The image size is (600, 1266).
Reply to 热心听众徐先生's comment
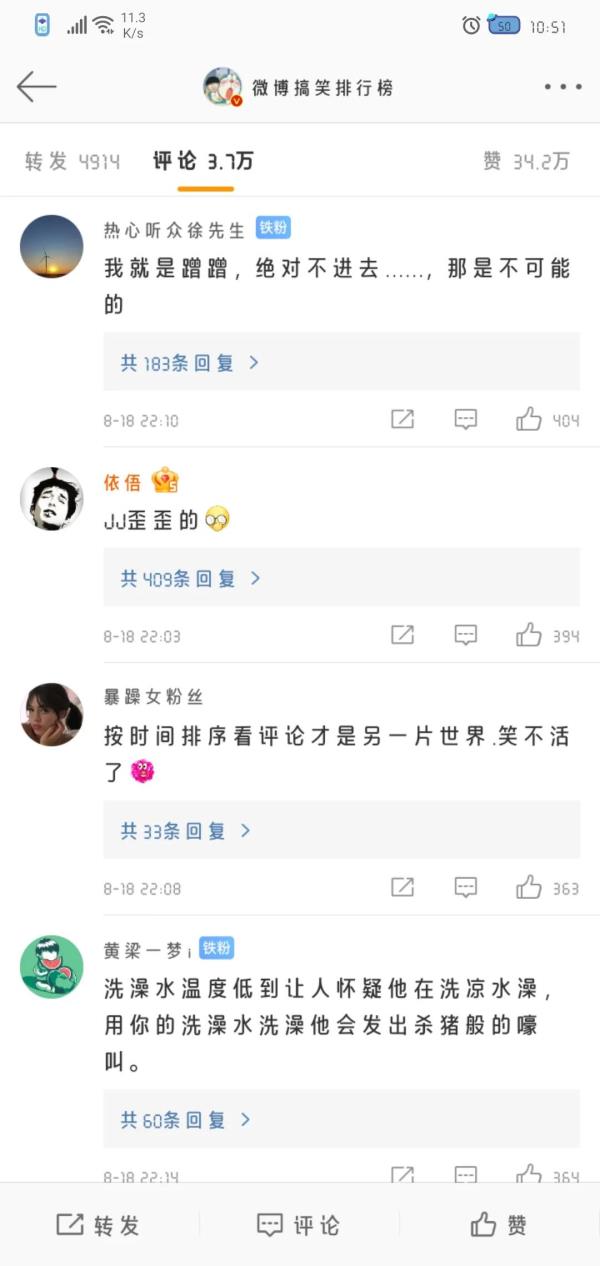click(466, 420)
